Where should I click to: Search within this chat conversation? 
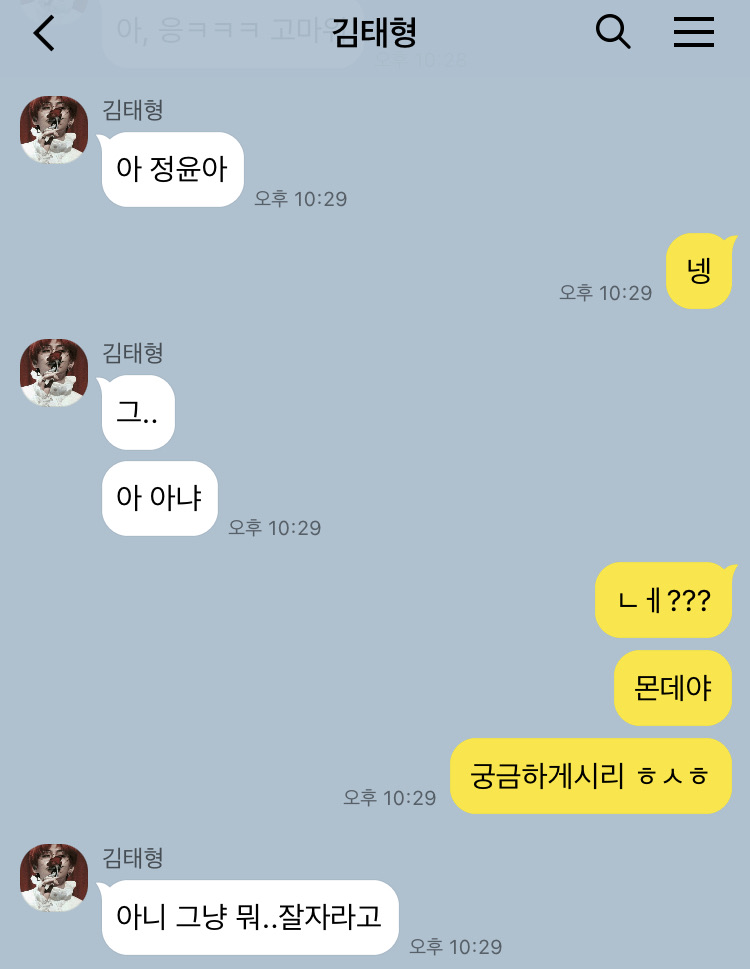click(612, 33)
